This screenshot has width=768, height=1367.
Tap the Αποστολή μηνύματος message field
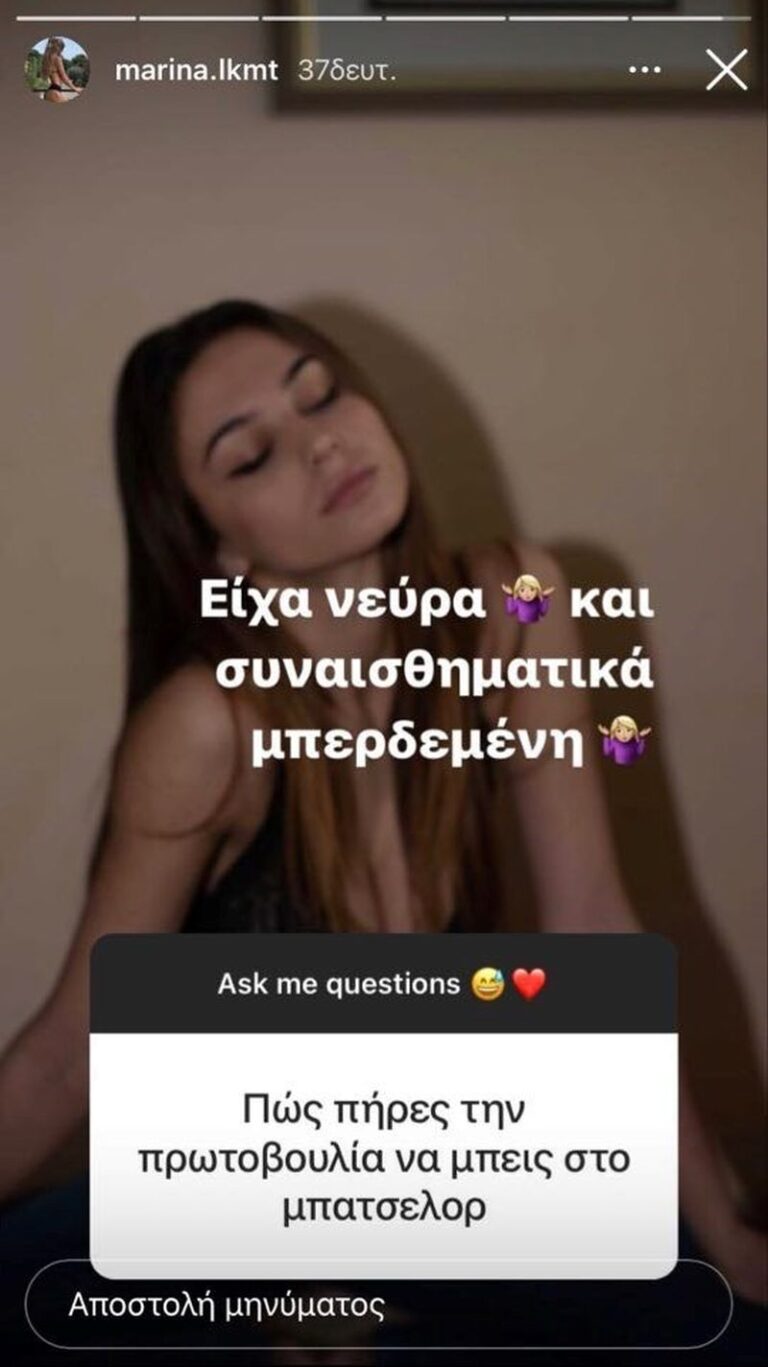click(378, 1305)
